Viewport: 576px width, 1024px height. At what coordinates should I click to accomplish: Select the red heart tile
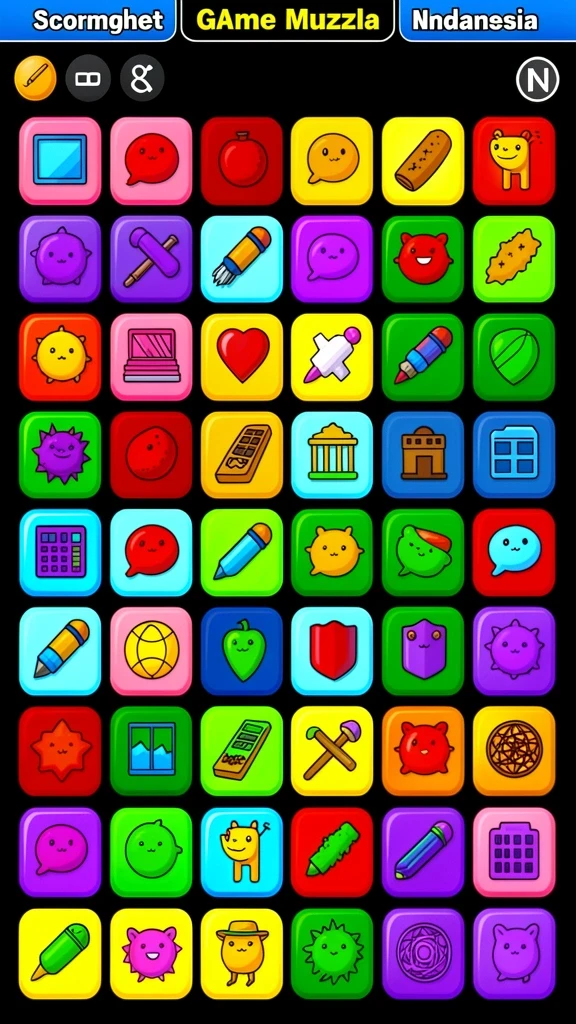pos(242,357)
